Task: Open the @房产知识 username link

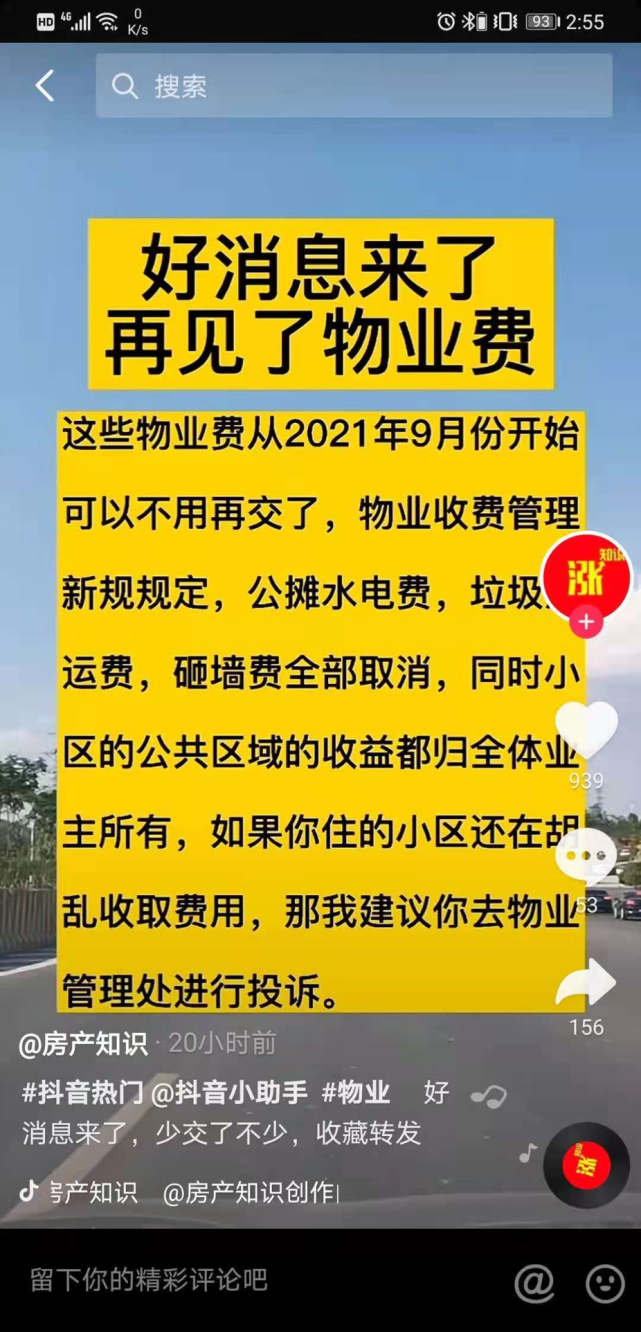Action: [83, 1044]
